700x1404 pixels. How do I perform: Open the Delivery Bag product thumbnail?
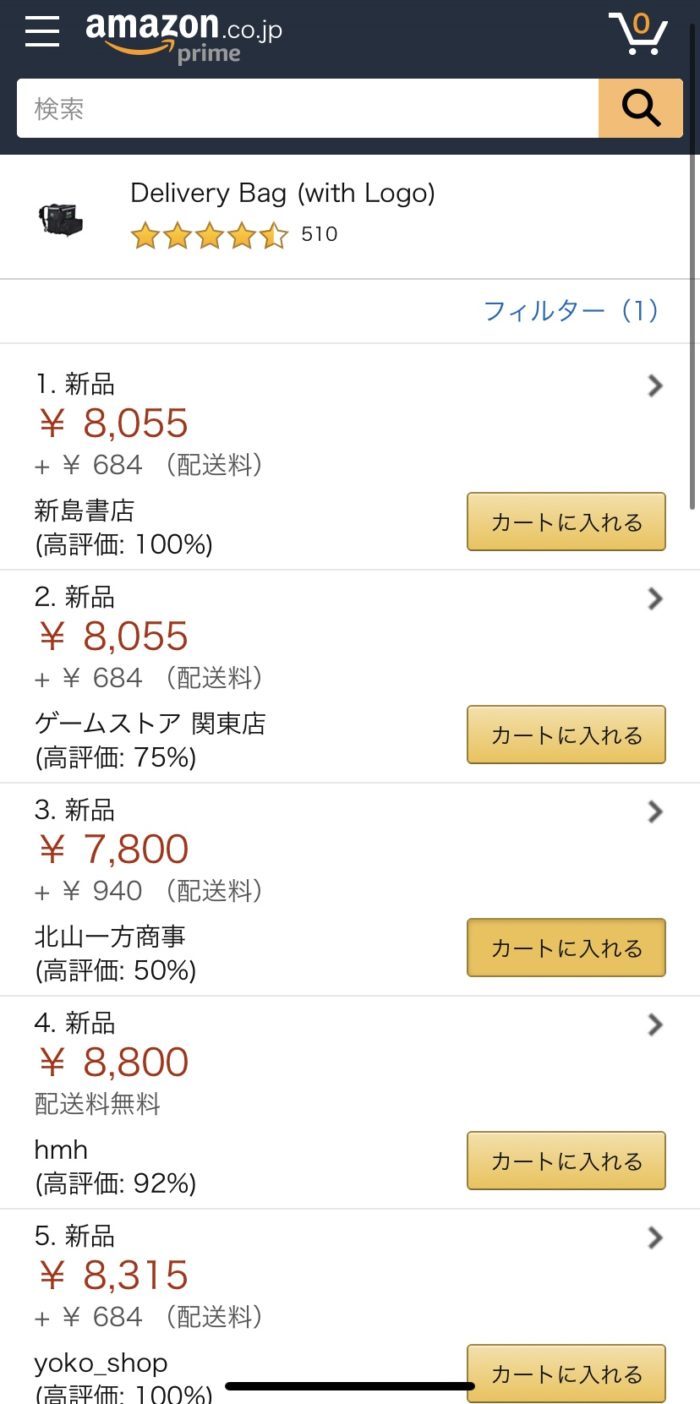pyautogui.click(x=62, y=218)
